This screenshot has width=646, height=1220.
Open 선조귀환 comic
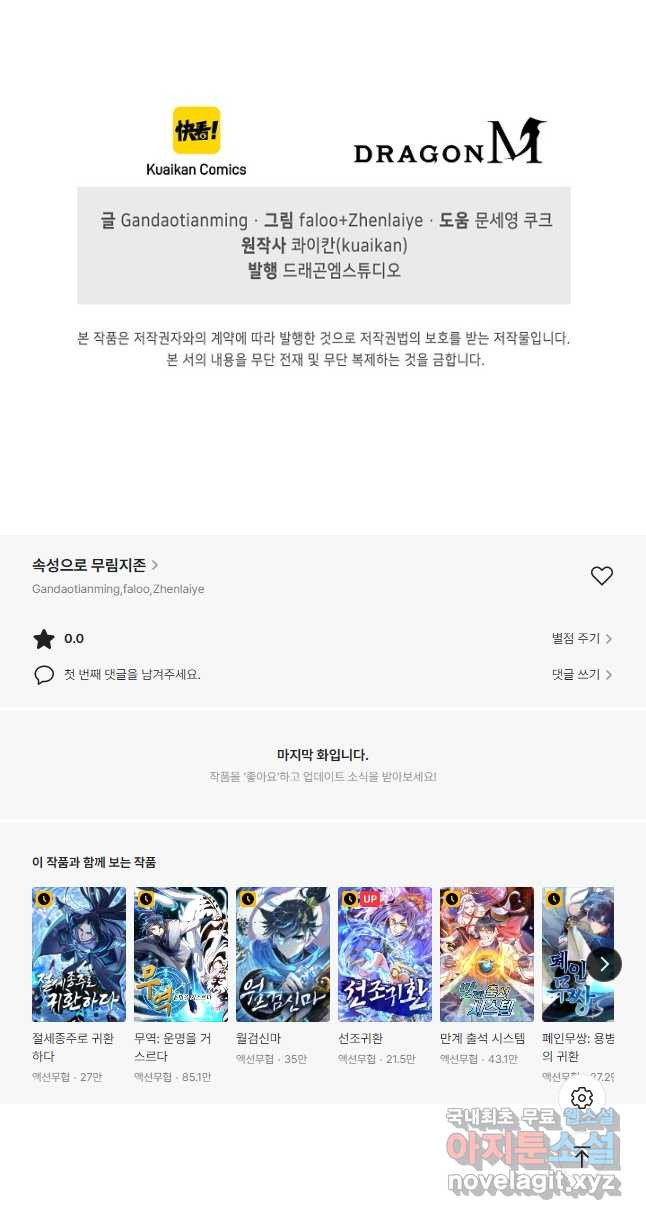click(x=385, y=954)
